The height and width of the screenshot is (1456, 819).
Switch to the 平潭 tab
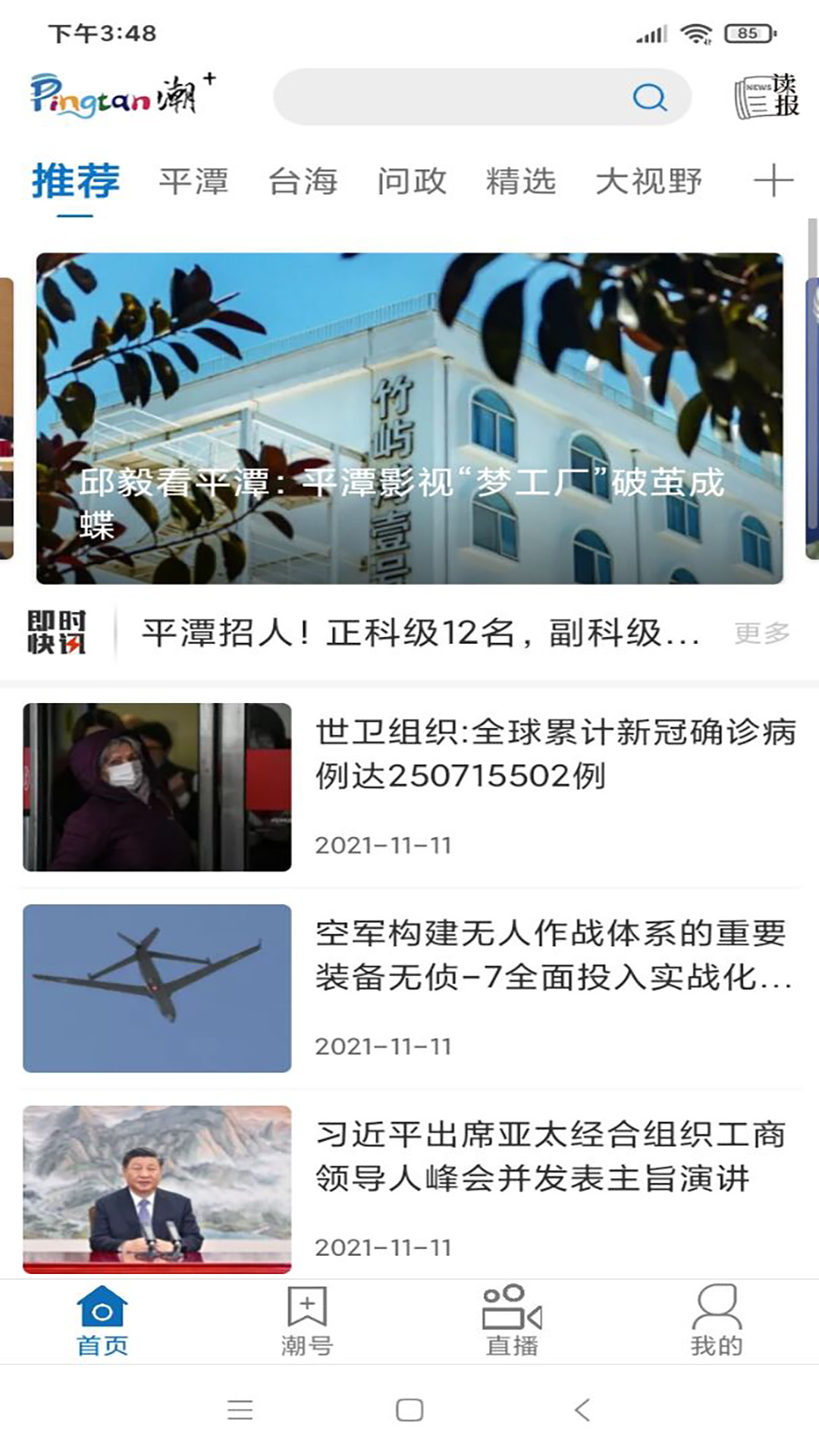193,182
